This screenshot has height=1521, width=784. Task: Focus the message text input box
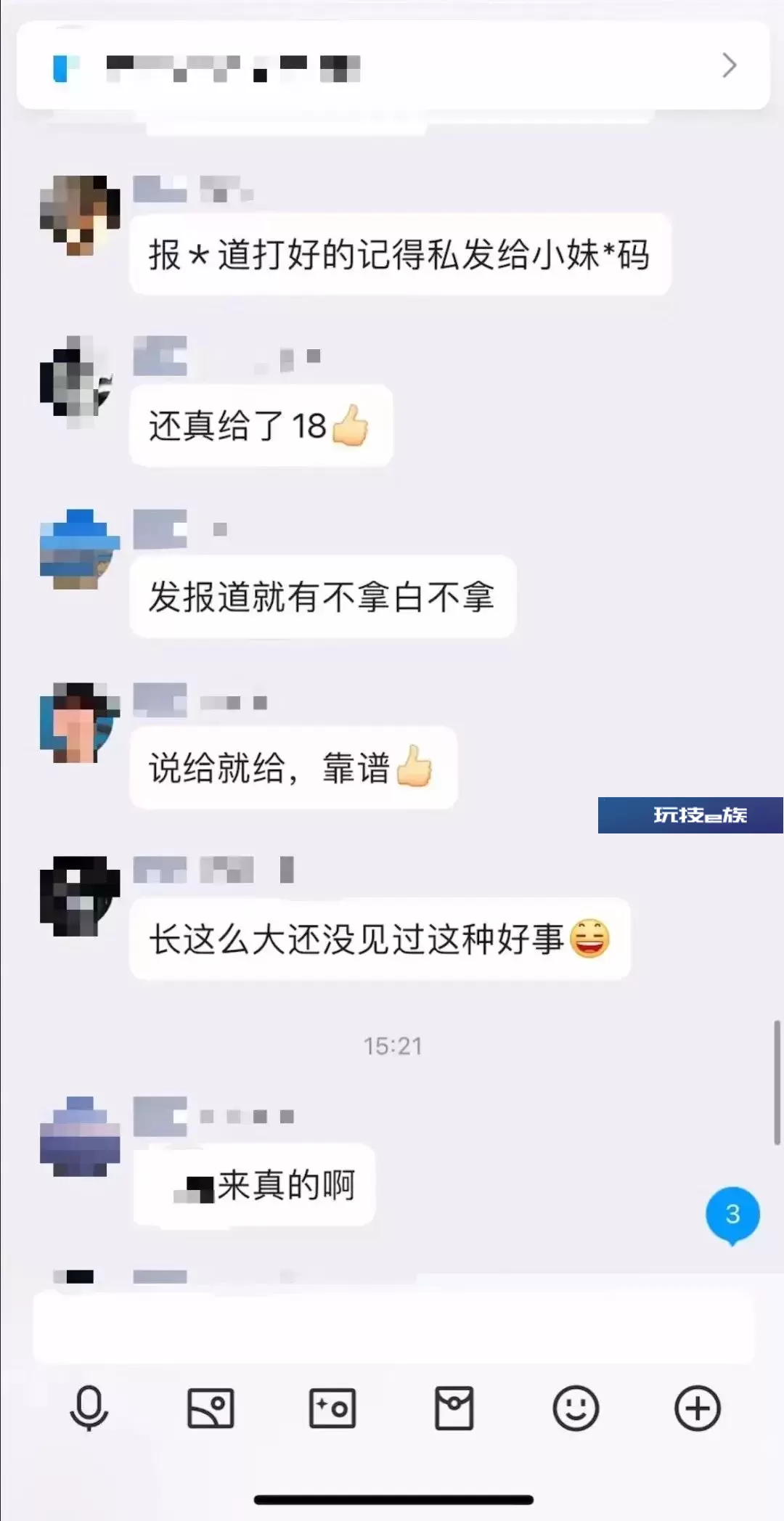click(x=393, y=1329)
